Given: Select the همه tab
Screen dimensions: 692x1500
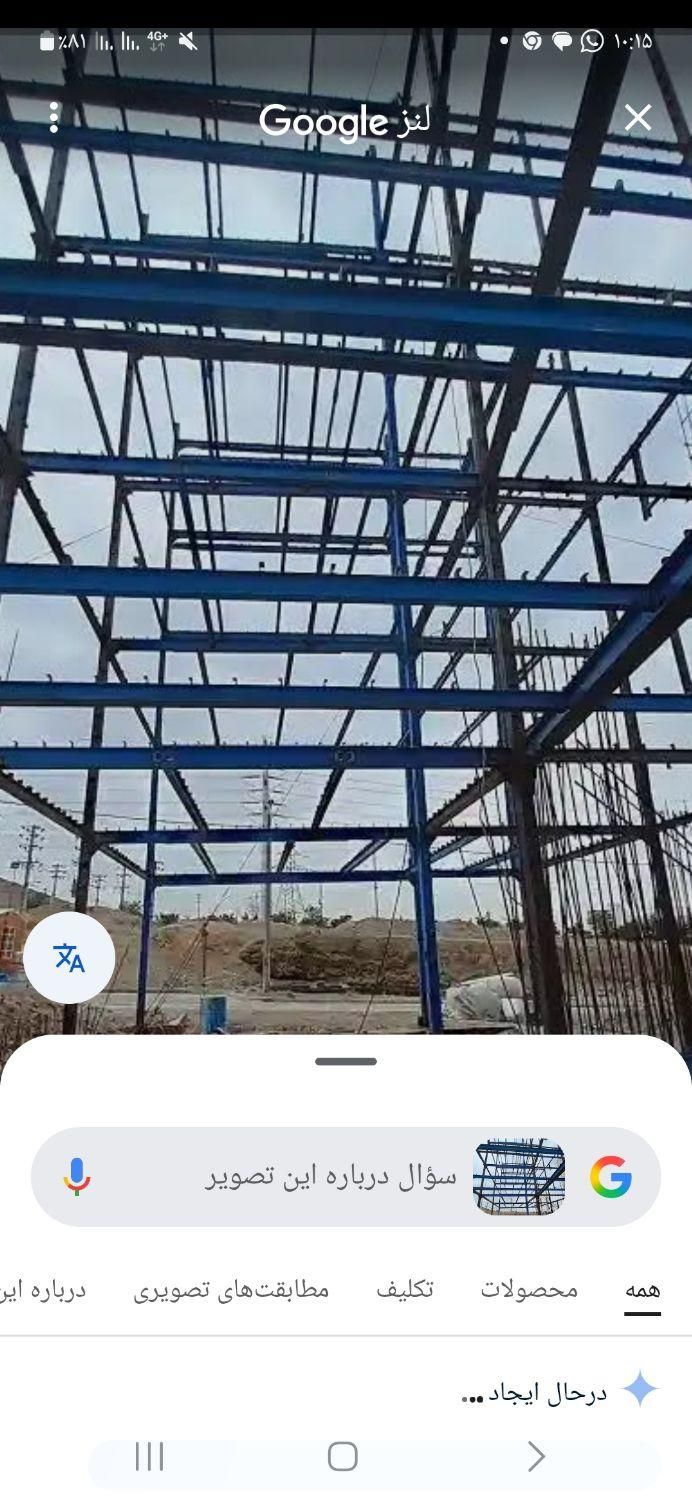Looking at the screenshot, I should pyautogui.click(x=642, y=1290).
